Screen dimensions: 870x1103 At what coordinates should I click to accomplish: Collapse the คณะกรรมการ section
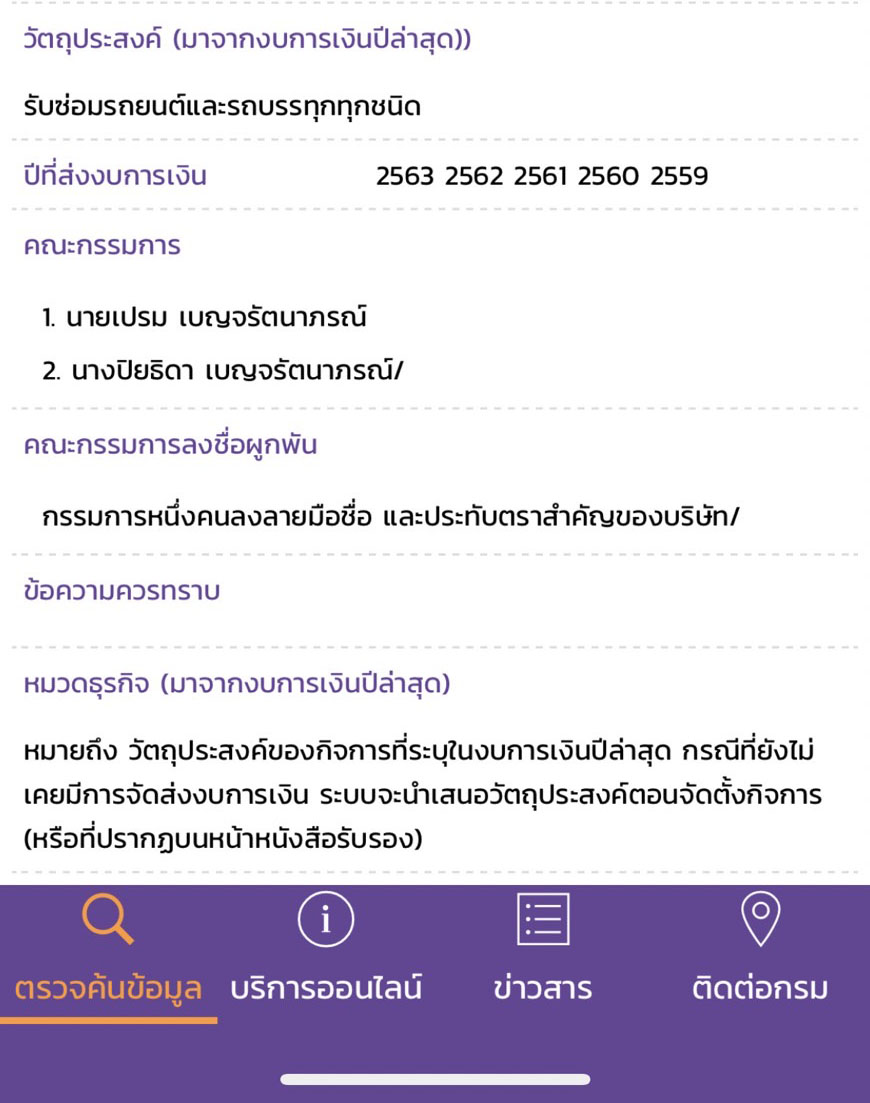tap(100, 245)
